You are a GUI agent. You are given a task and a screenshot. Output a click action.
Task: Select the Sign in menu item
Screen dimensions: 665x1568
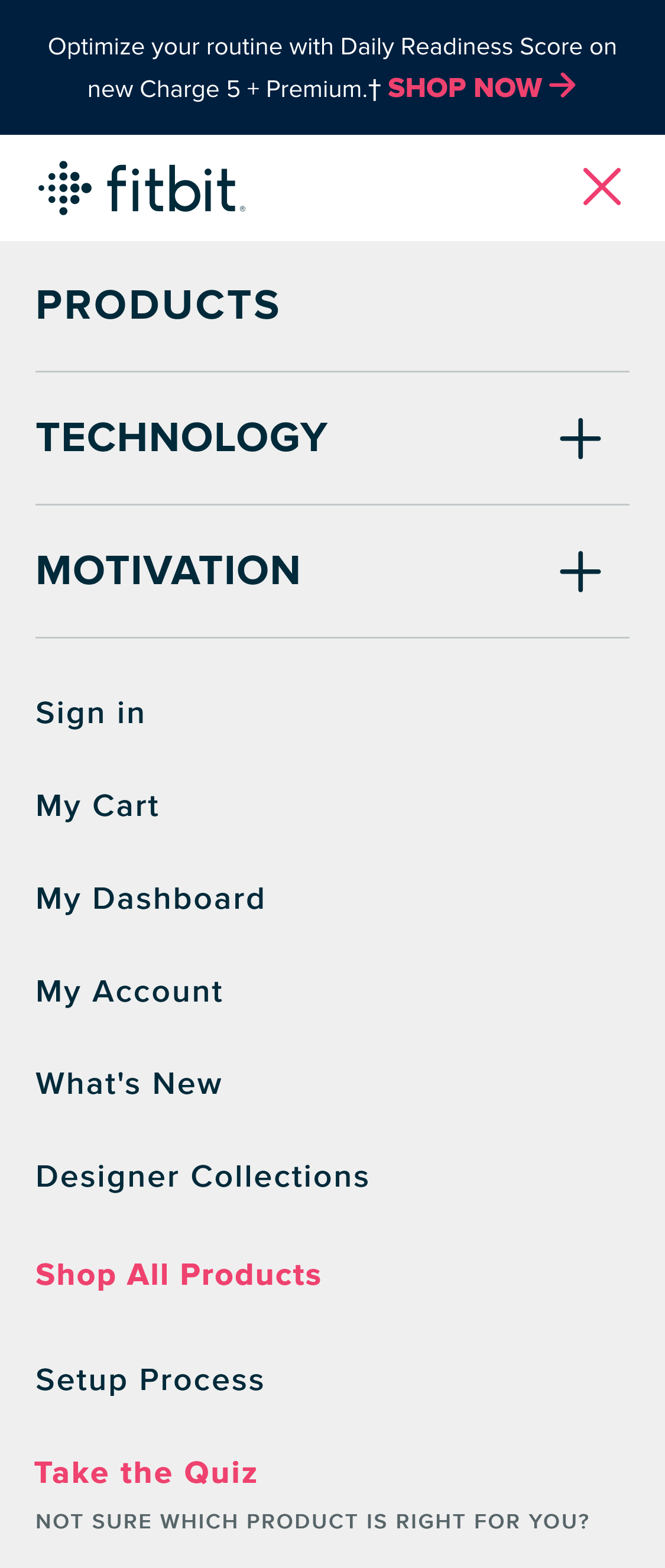(x=89, y=712)
